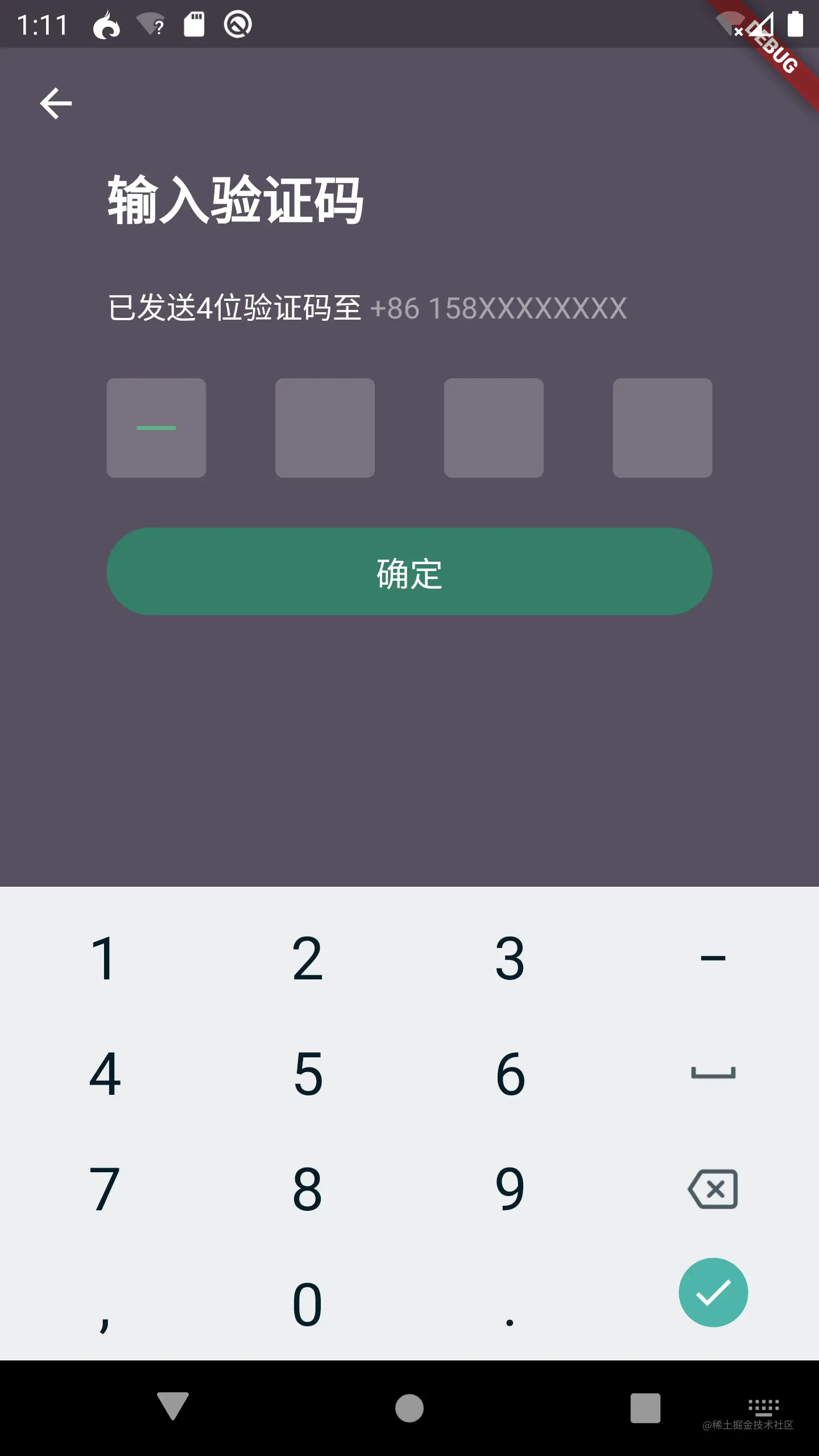Tap the 7 key
This screenshot has width=819, height=1456.
point(104,1189)
